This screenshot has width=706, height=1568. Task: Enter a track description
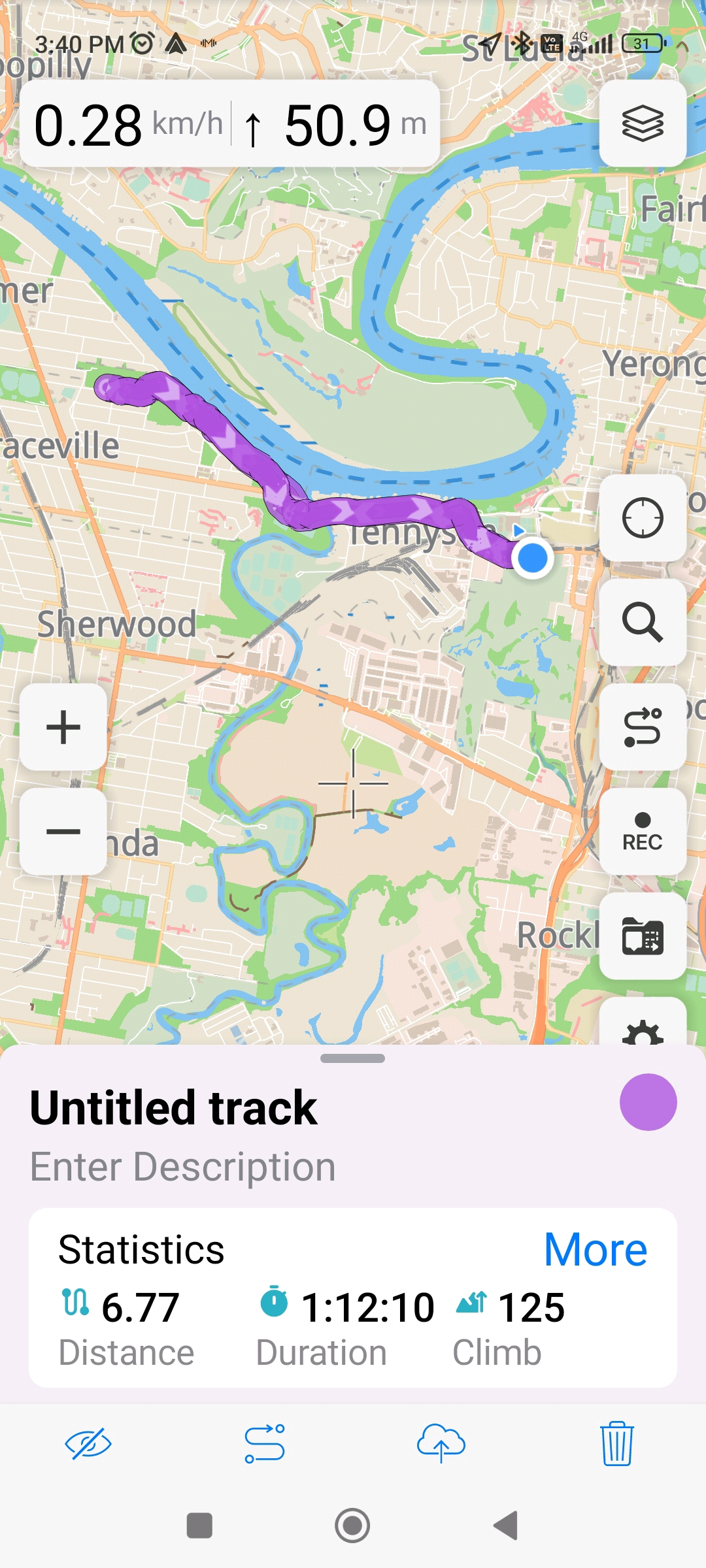click(x=183, y=1167)
